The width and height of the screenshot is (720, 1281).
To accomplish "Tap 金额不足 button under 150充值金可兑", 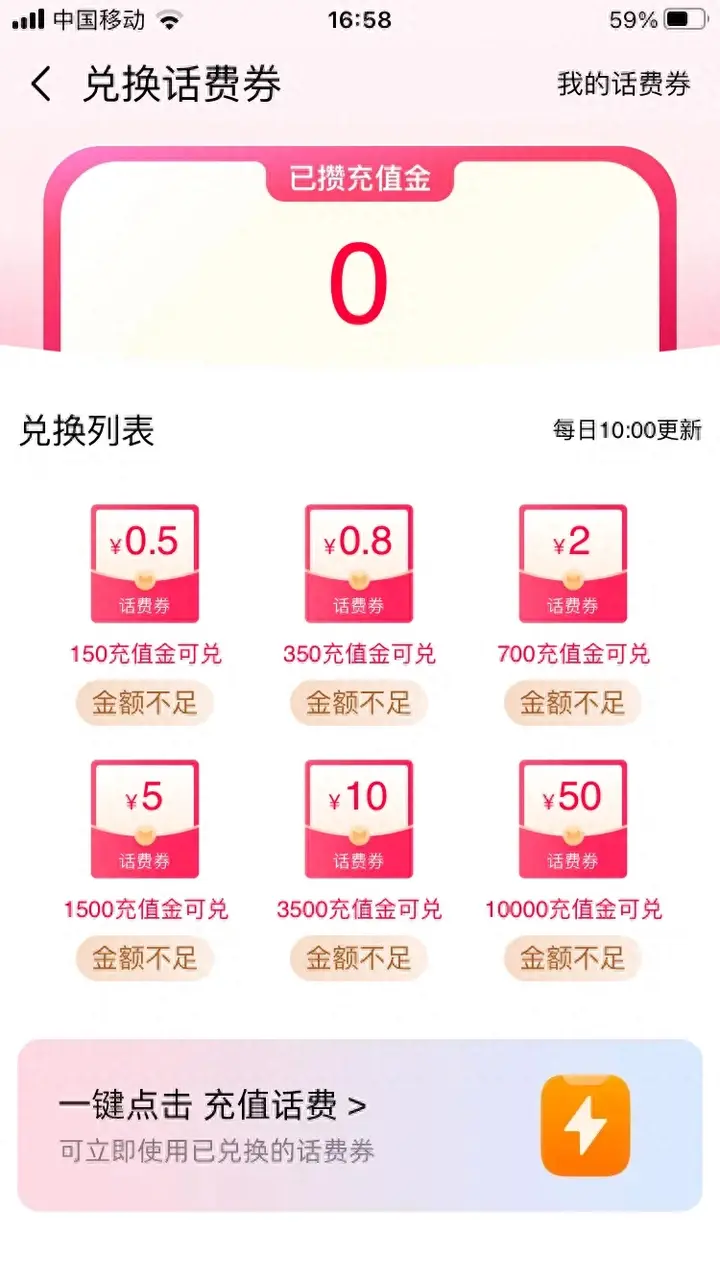I will click(x=145, y=703).
